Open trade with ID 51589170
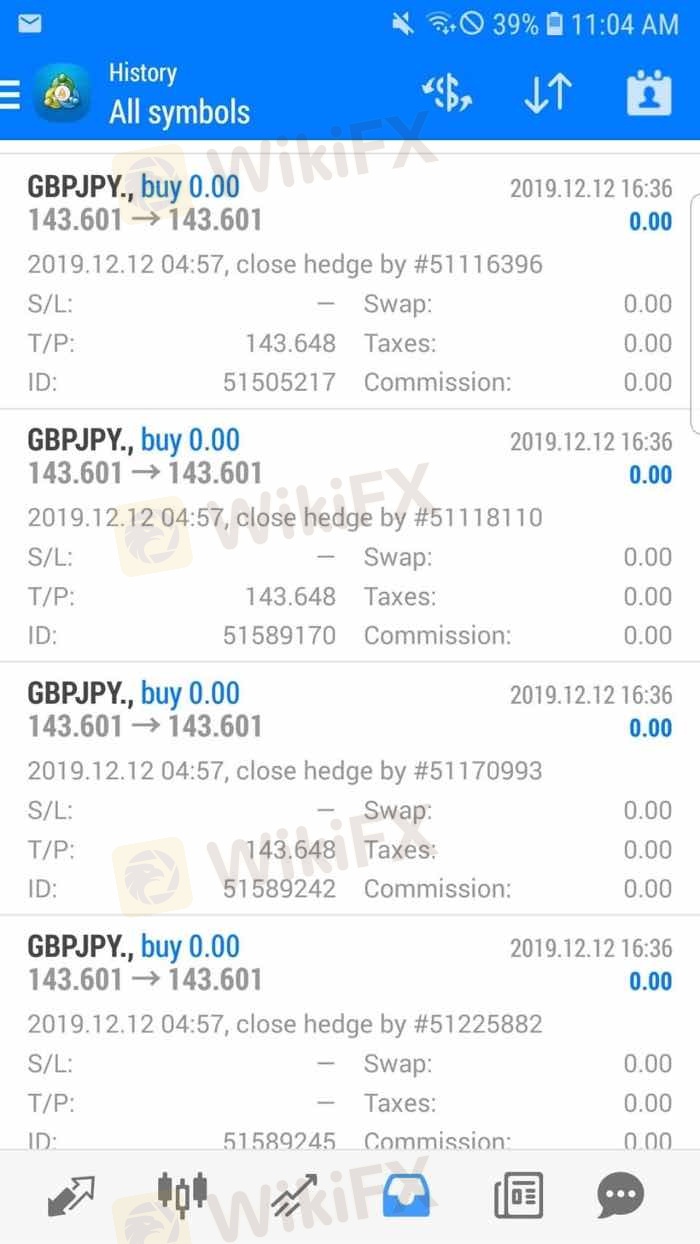 tap(348, 536)
